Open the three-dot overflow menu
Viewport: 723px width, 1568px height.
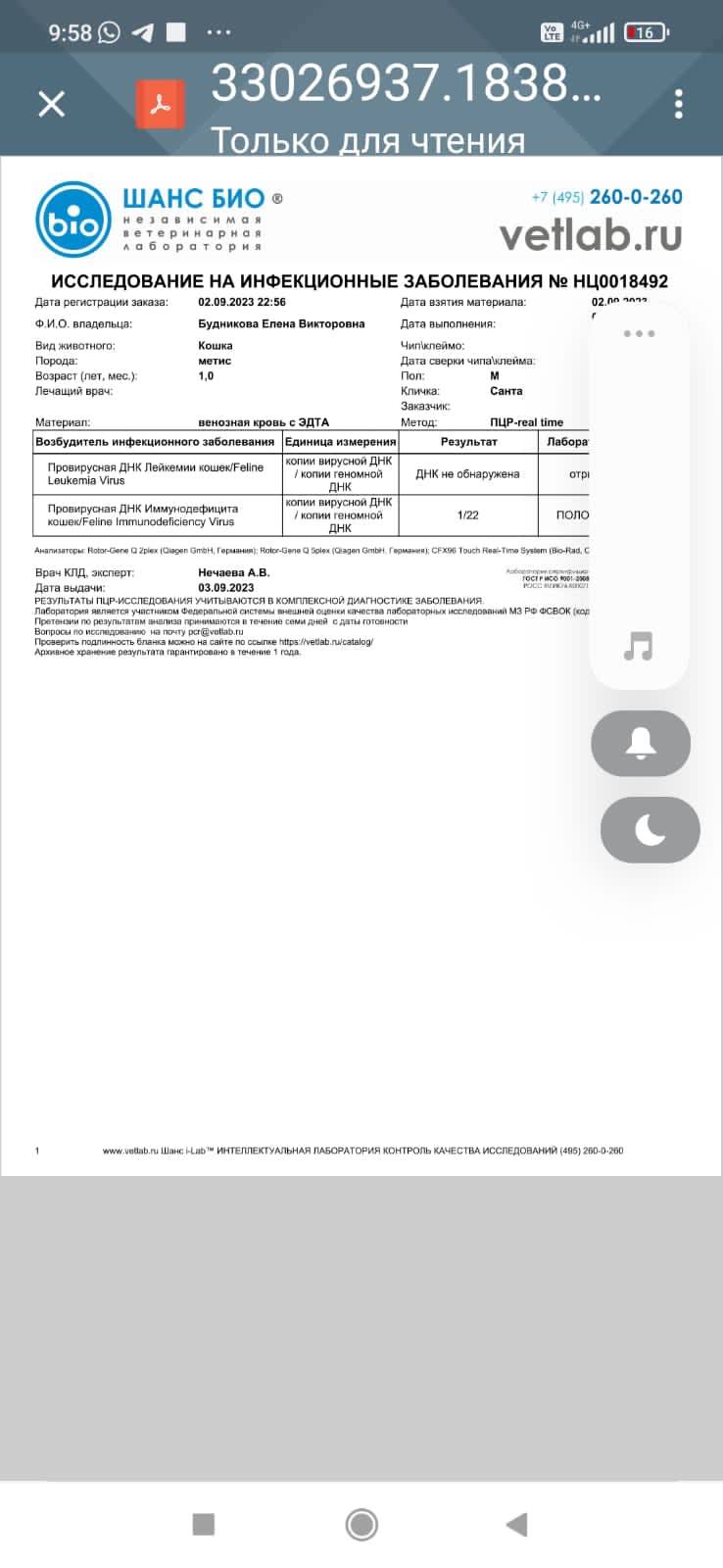click(679, 104)
